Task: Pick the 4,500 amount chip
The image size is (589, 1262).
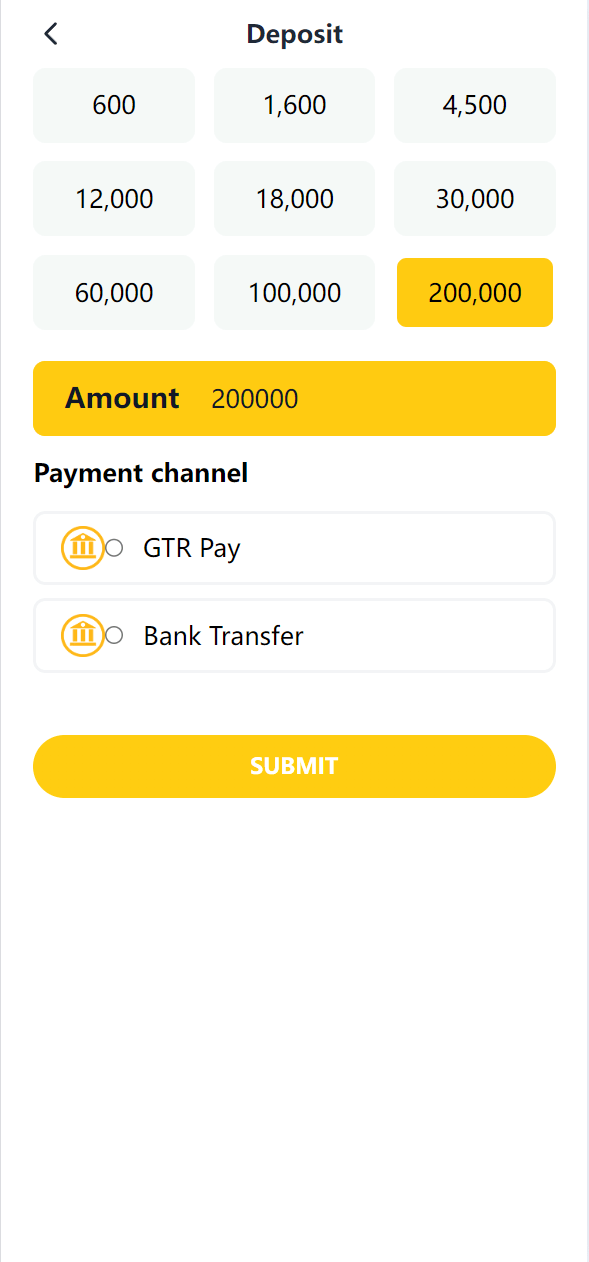Action: pos(475,105)
